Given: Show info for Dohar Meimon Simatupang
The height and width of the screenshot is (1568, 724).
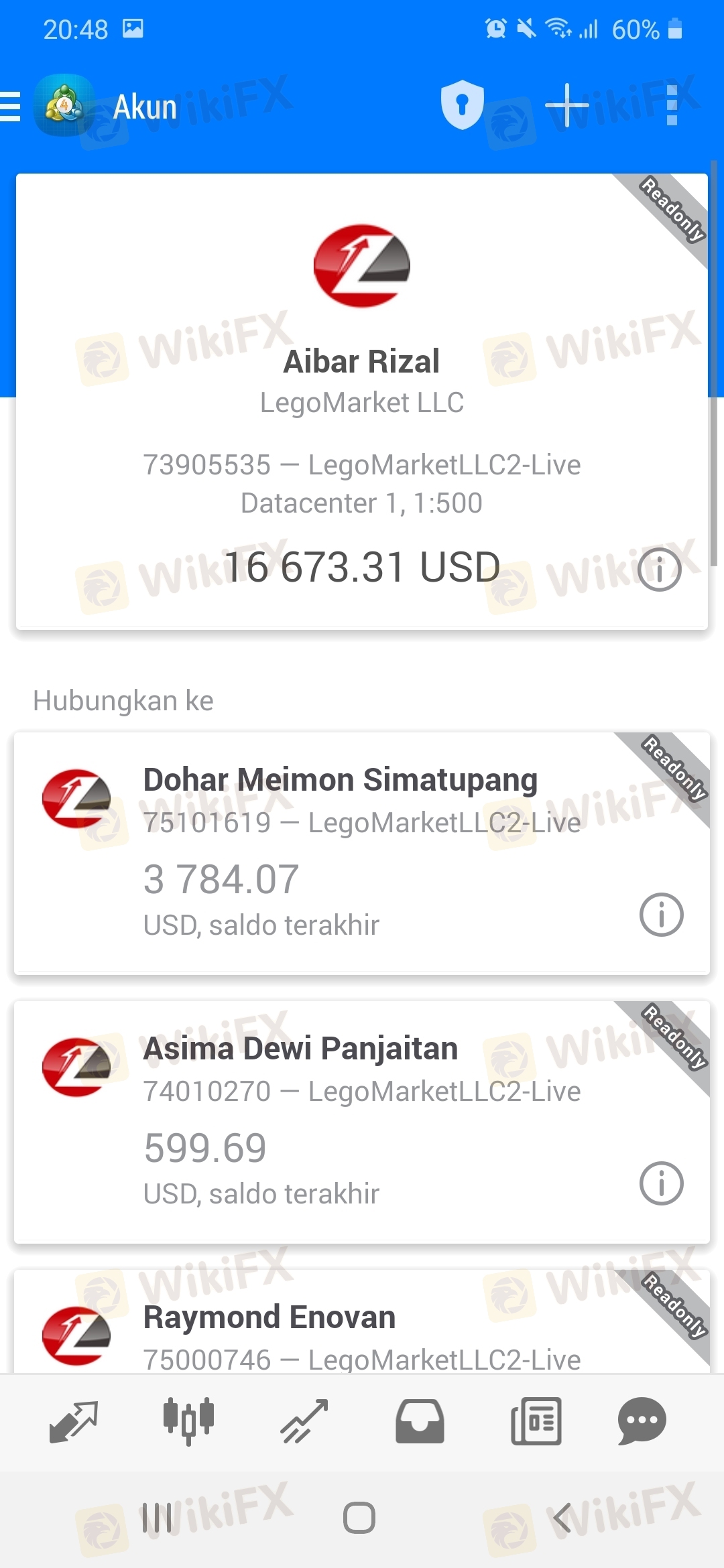Looking at the screenshot, I should (x=661, y=915).
